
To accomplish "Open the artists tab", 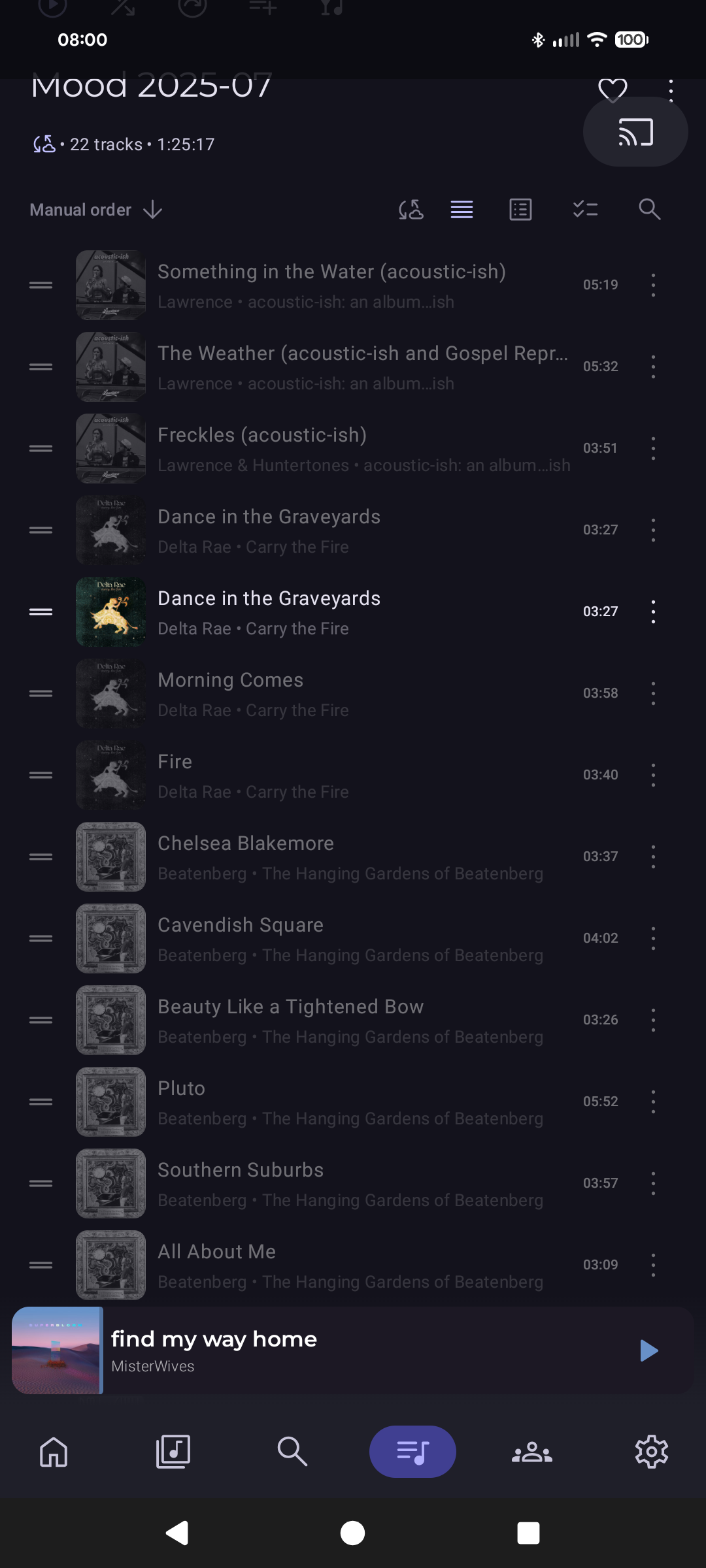I will point(532,1452).
